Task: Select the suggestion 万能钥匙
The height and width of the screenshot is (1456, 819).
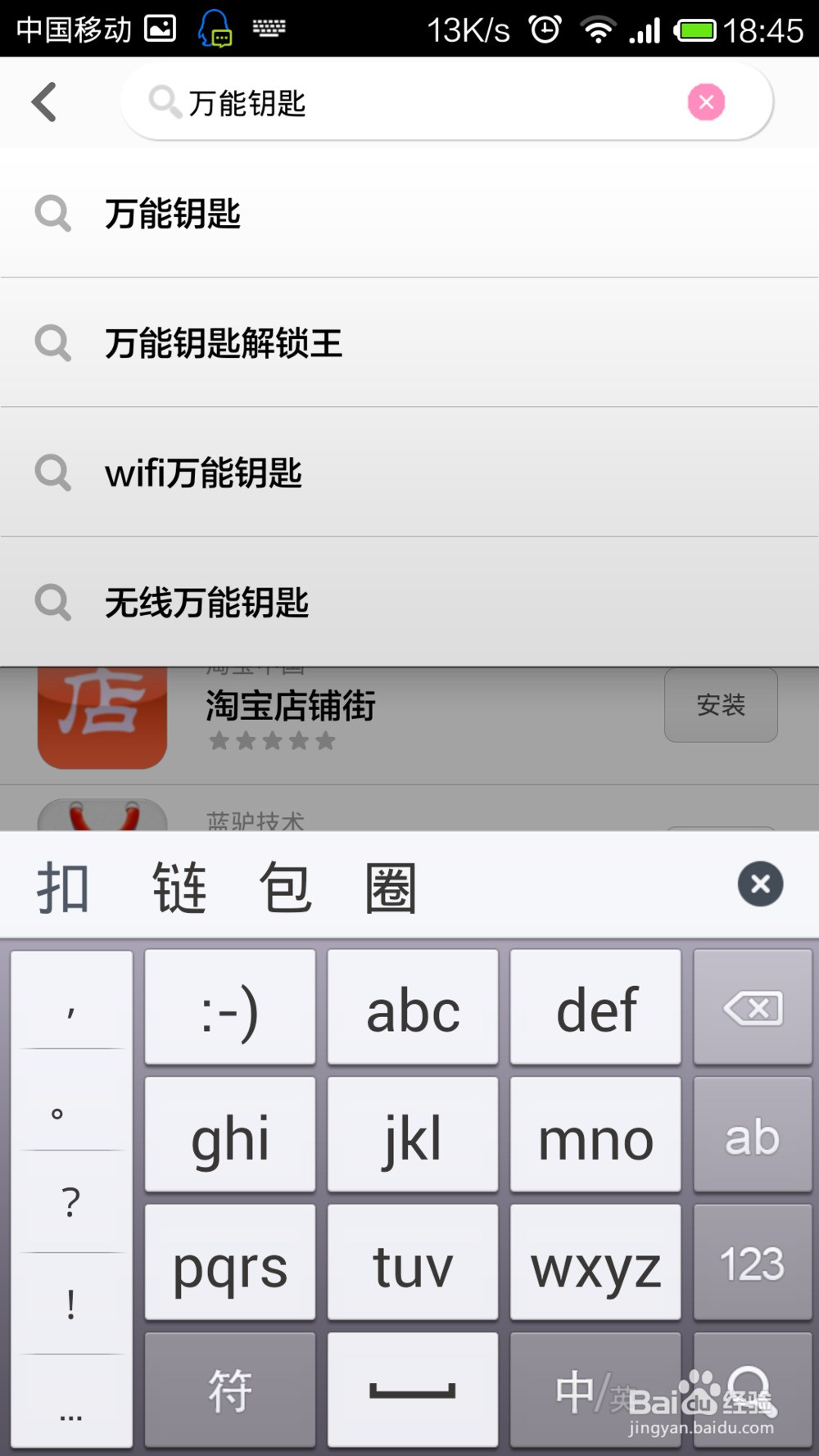Action: point(409,215)
